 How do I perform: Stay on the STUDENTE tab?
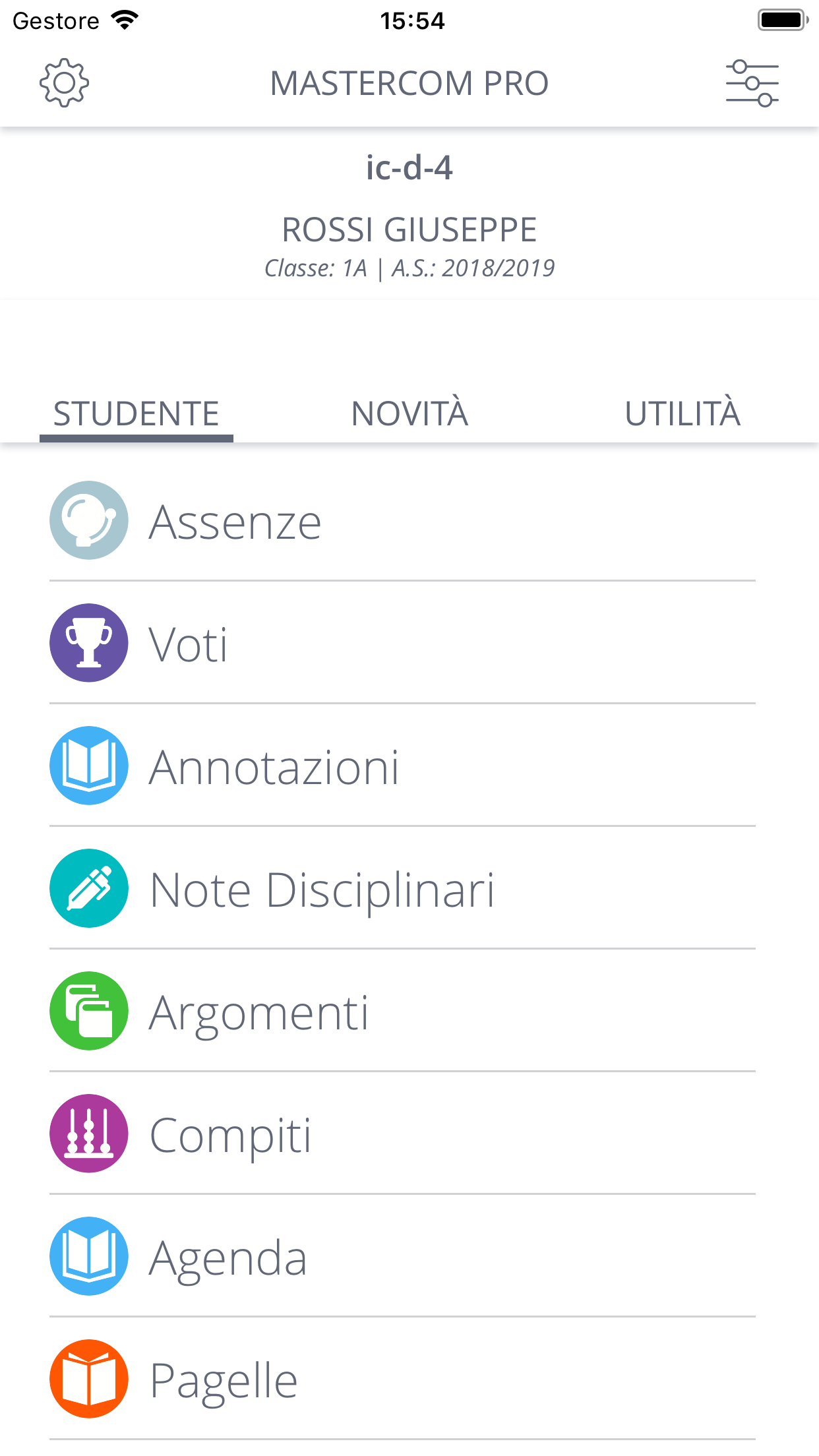(136, 412)
